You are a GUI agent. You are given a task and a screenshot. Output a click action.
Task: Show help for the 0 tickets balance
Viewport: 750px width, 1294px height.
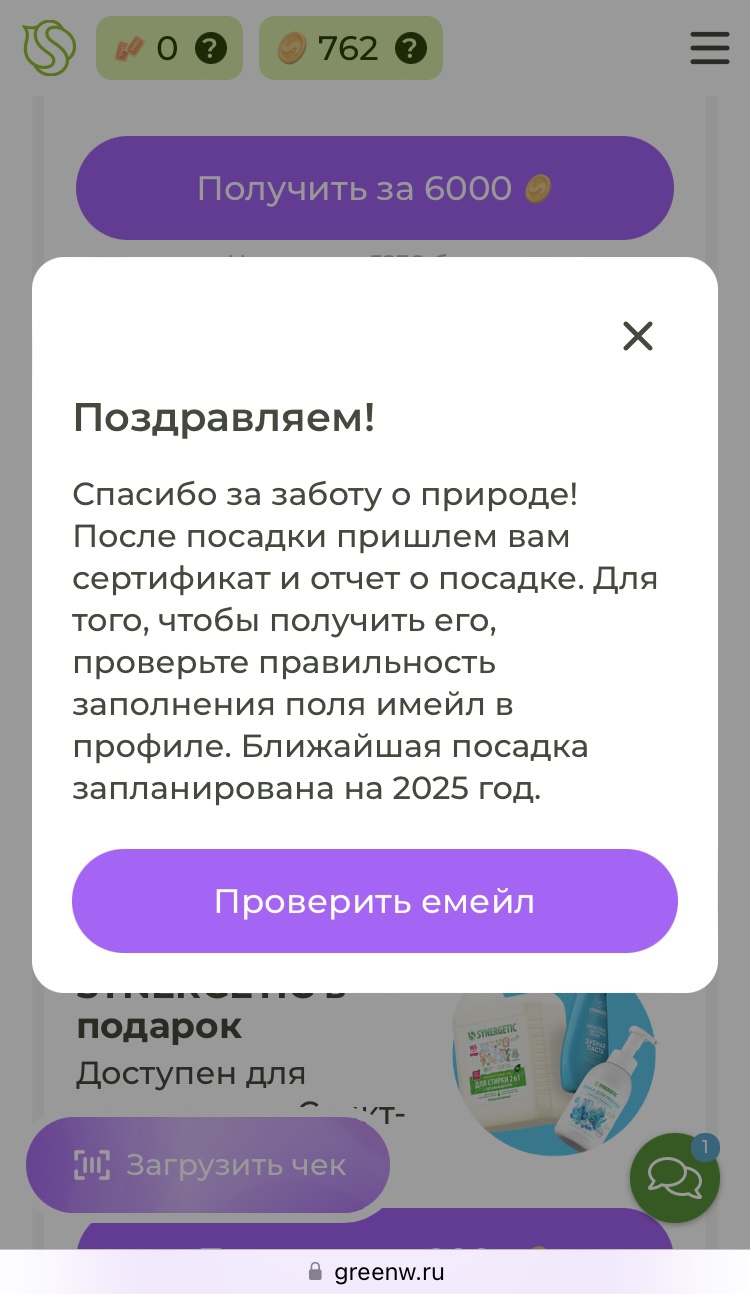(x=211, y=48)
